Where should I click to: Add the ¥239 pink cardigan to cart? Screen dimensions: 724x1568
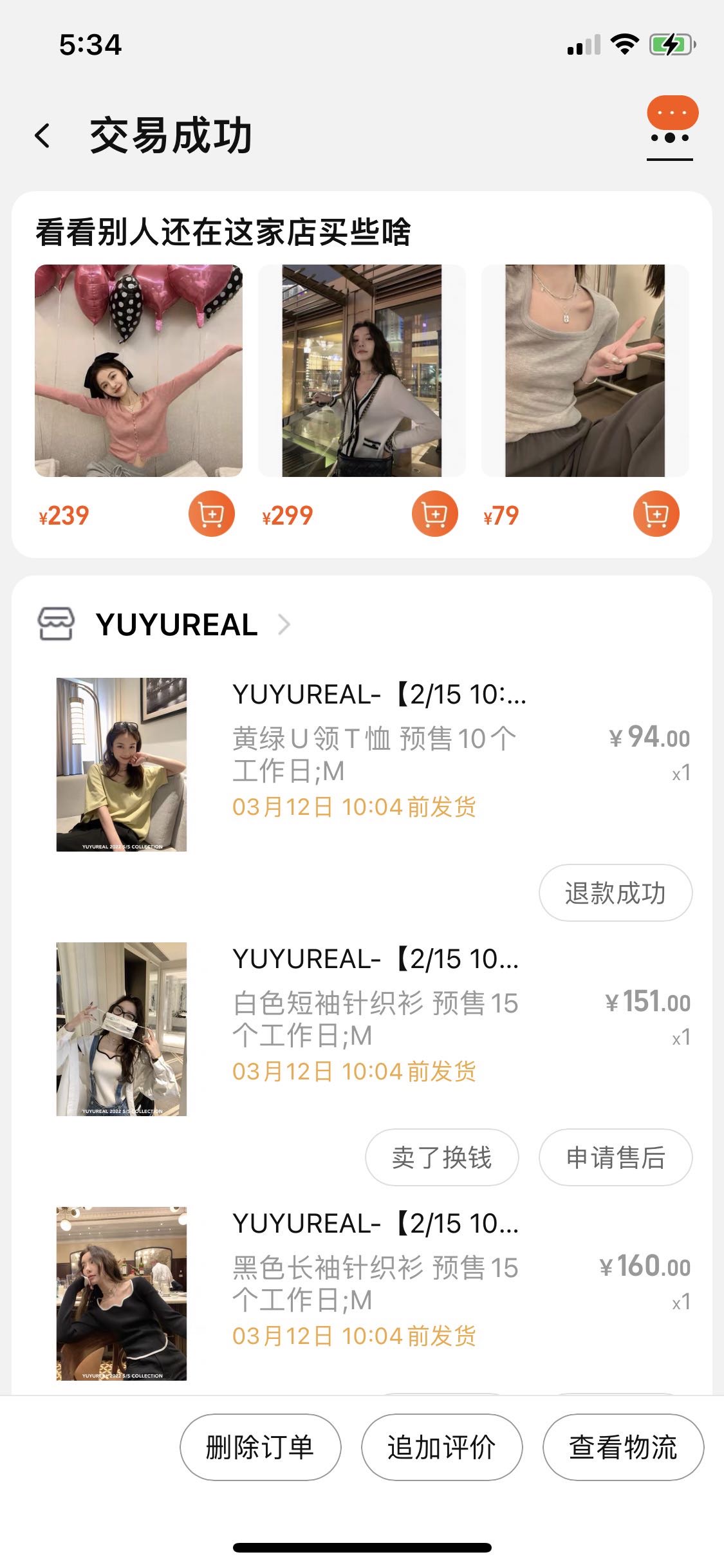[210, 513]
